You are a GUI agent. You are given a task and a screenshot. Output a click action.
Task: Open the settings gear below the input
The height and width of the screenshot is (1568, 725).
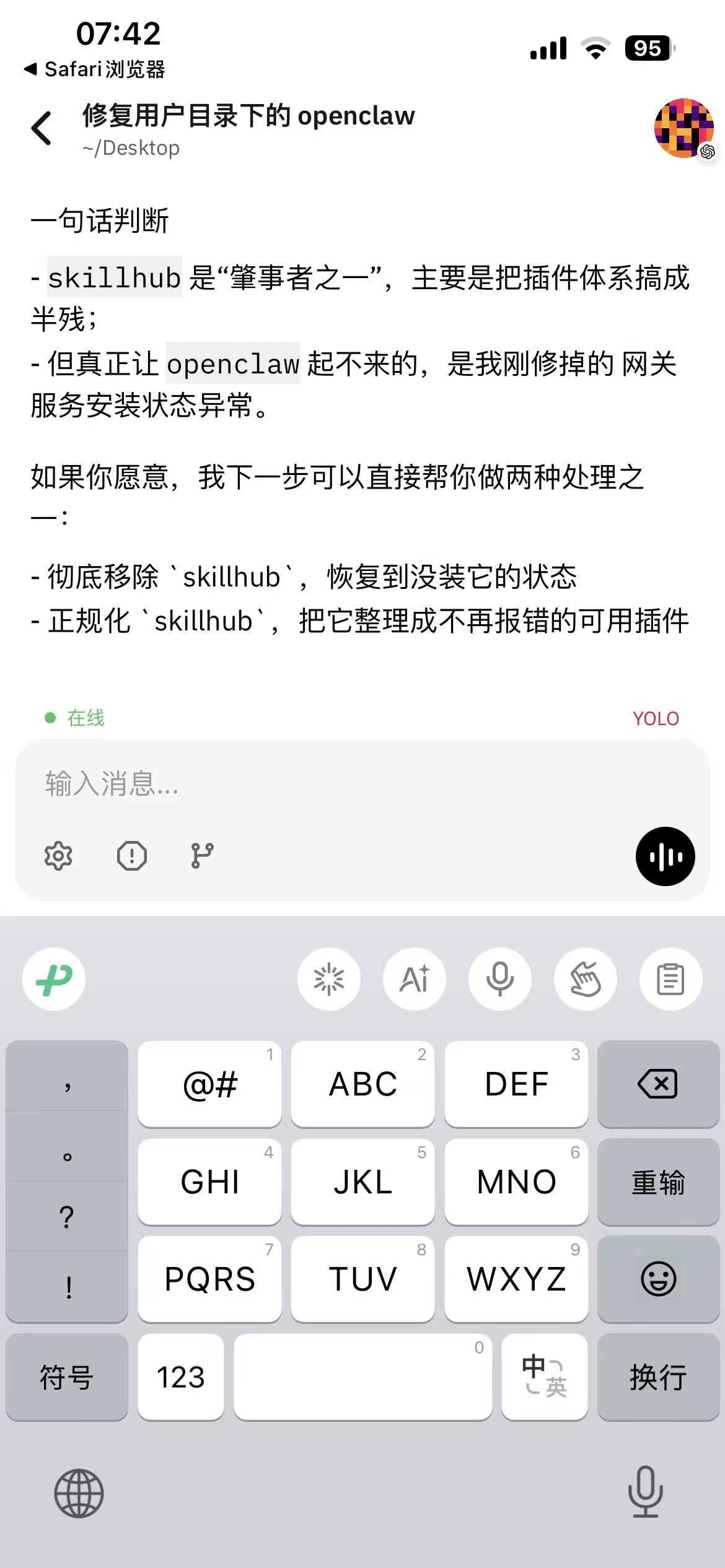tap(58, 856)
